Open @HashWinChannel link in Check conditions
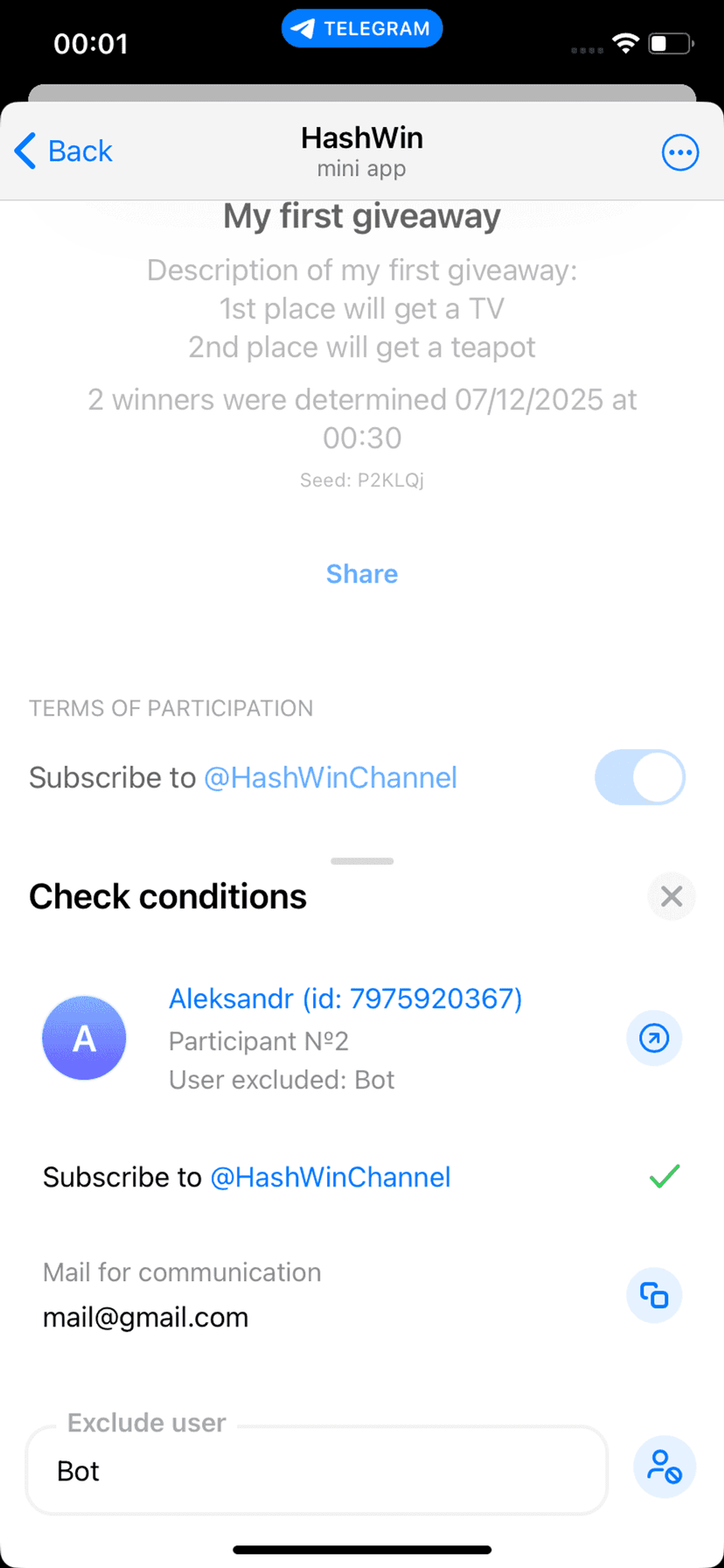724x1568 pixels. click(x=331, y=1177)
